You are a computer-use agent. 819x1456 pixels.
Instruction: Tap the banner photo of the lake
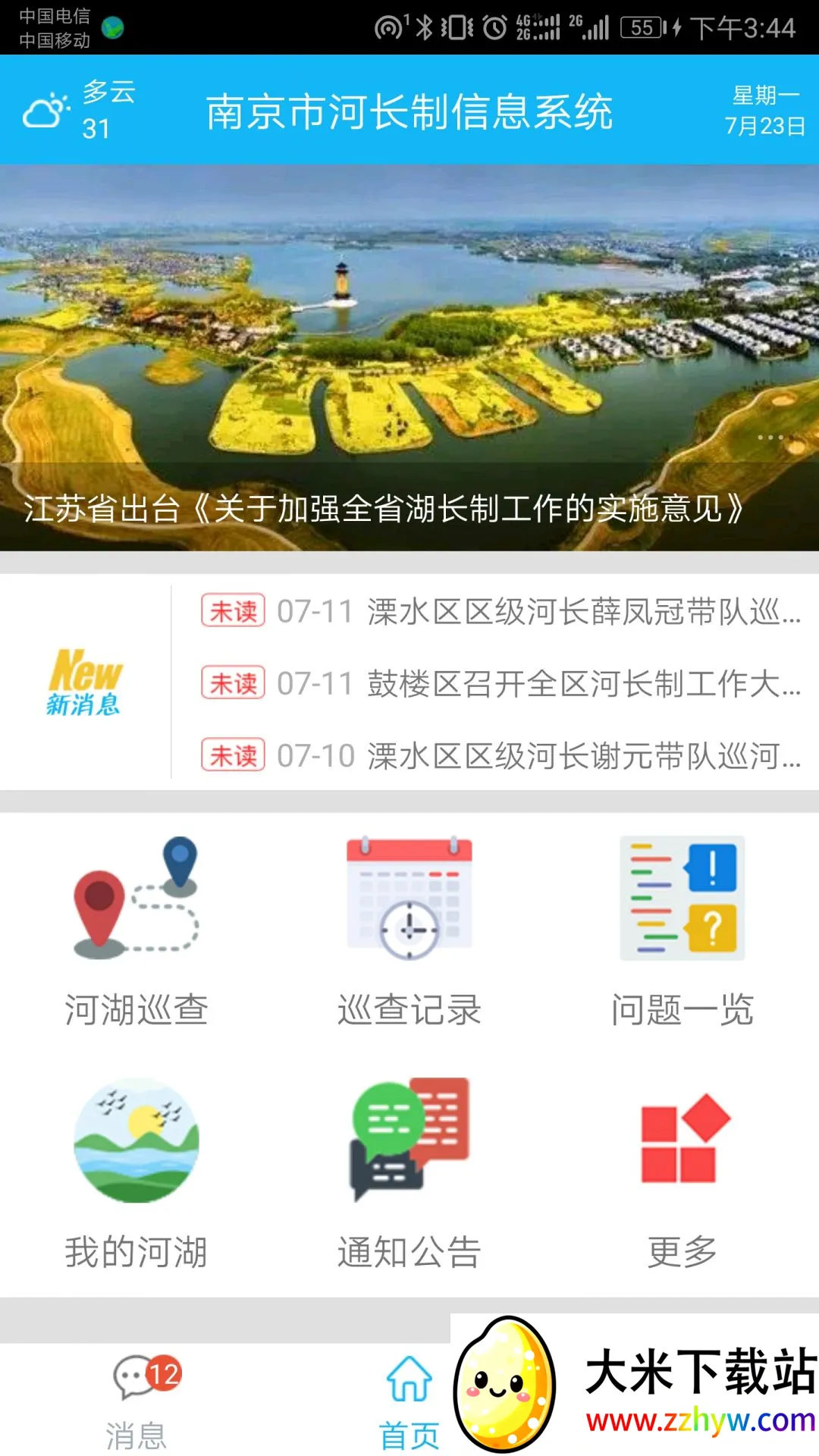(x=409, y=318)
